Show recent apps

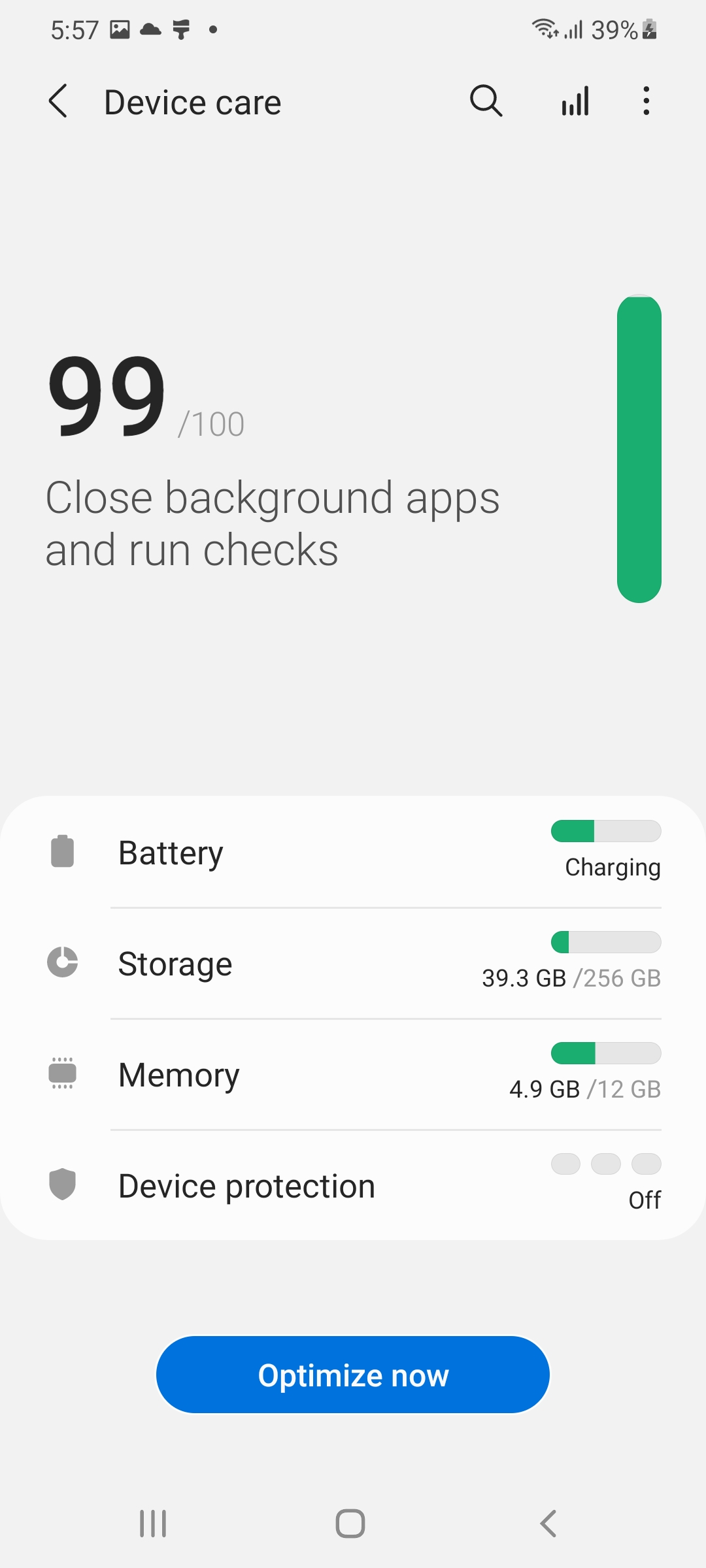click(153, 1524)
